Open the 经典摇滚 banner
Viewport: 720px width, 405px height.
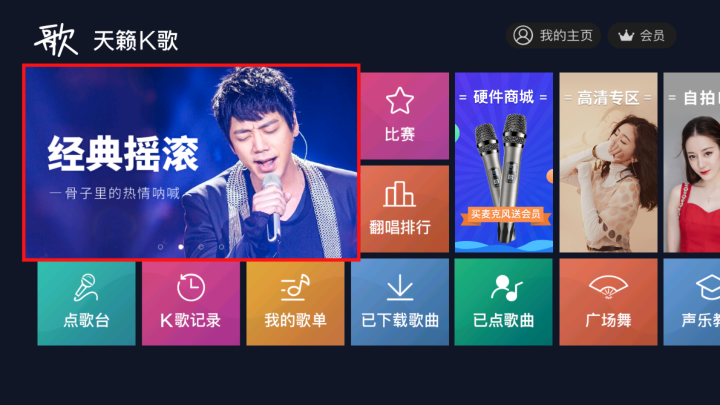(190, 162)
